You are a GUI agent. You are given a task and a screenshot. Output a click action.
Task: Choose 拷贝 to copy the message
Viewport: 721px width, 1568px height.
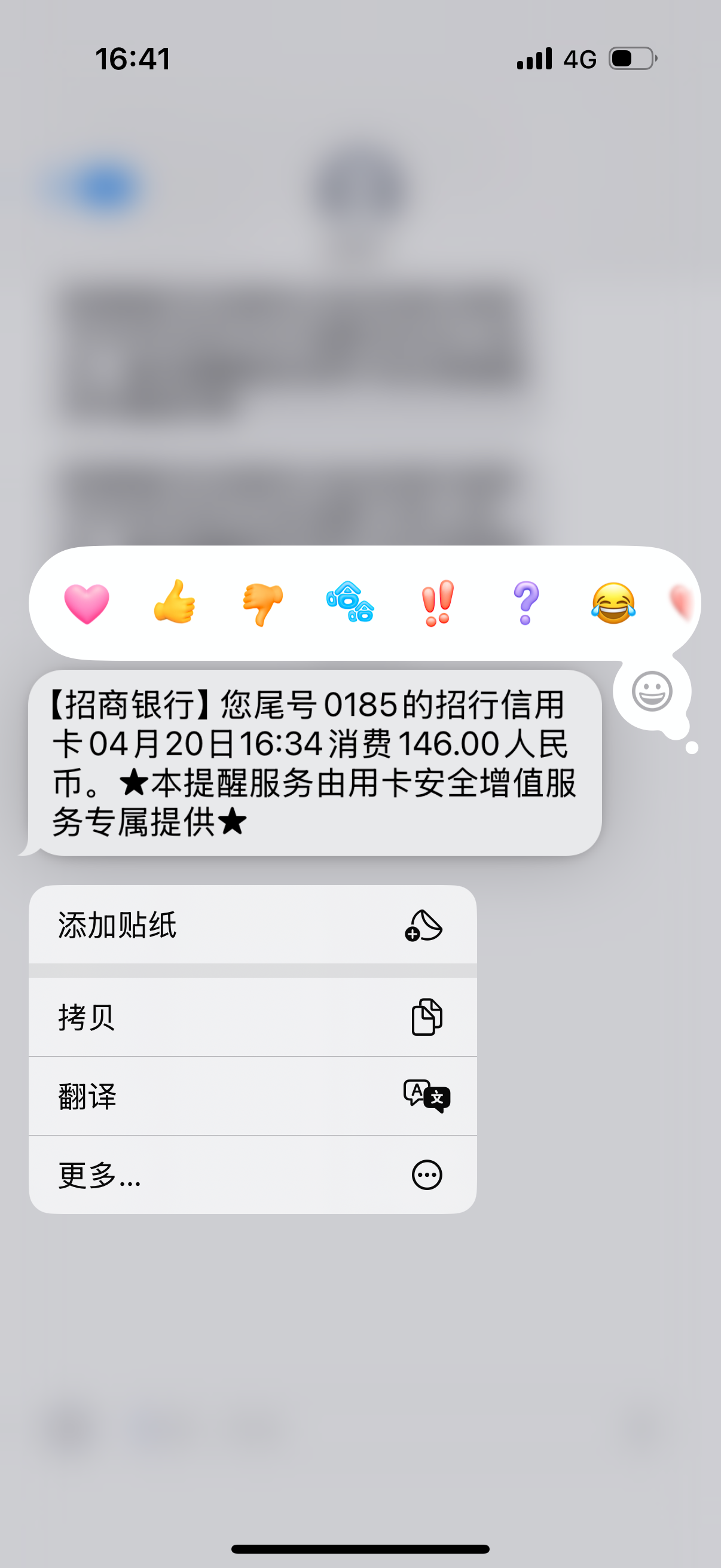pyautogui.click(x=252, y=1017)
